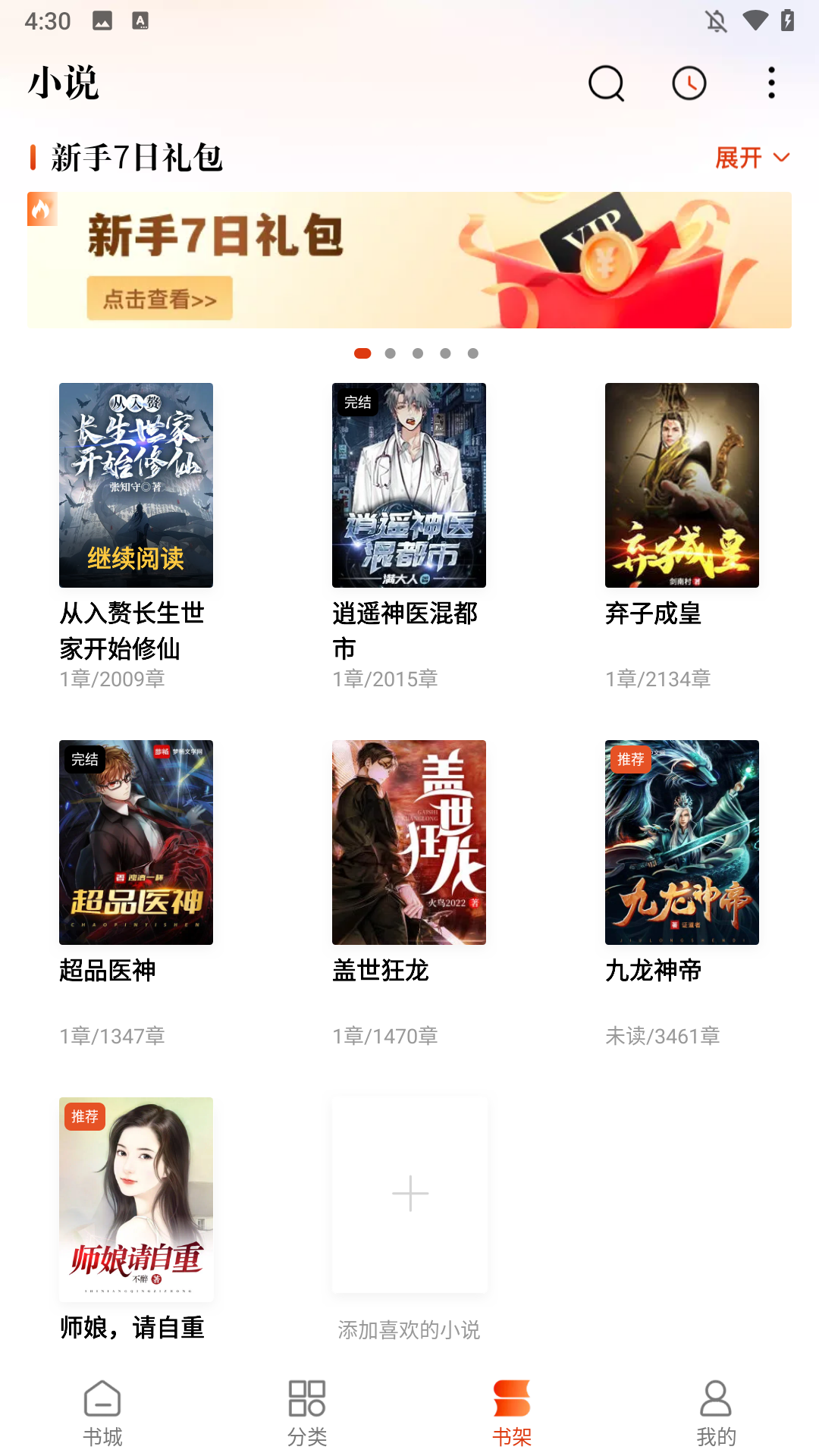Click the chevron next to 展开
The image size is (819, 1456).
point(781,158)
